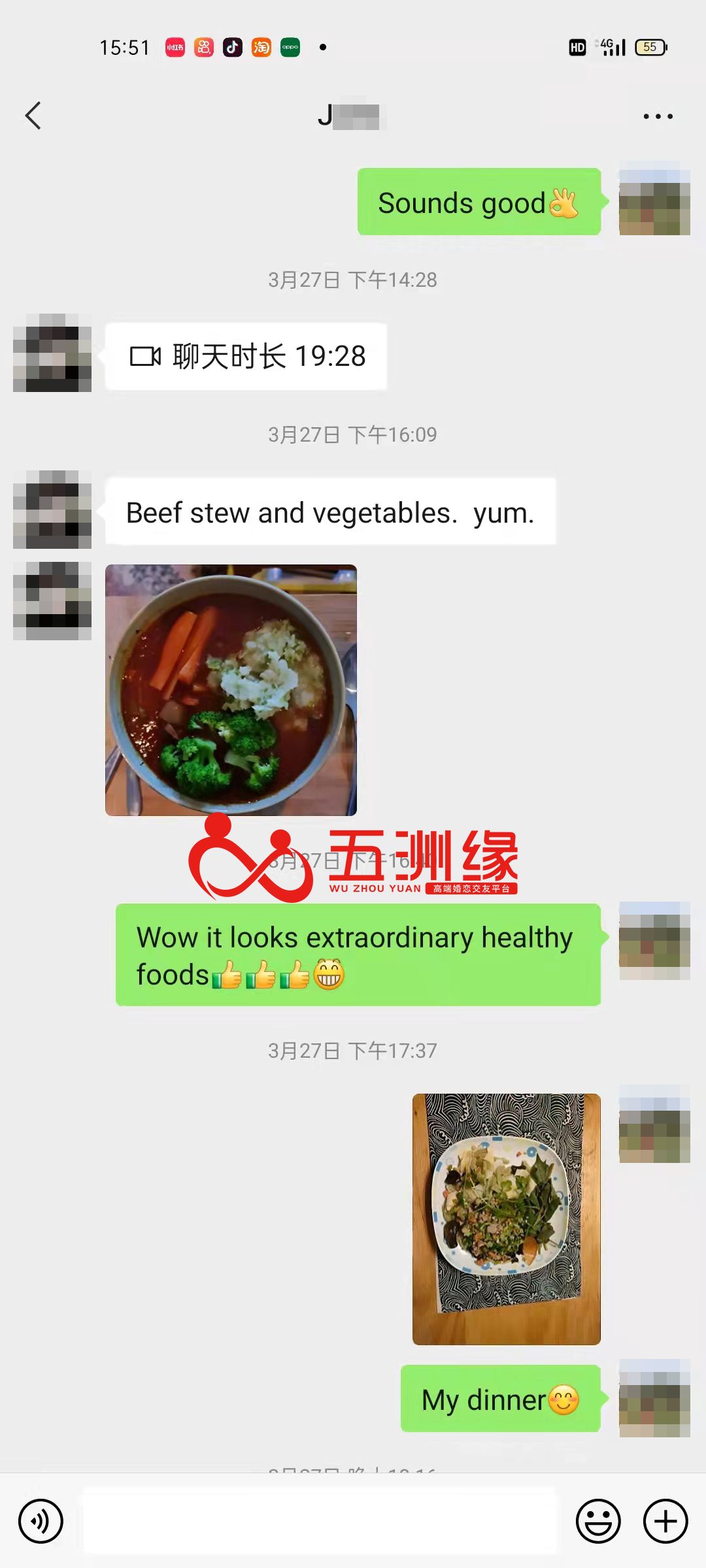This screenshot has height=1568, width=706.
Task: Switch to voice message input
Action: (x=41, y=1521)
